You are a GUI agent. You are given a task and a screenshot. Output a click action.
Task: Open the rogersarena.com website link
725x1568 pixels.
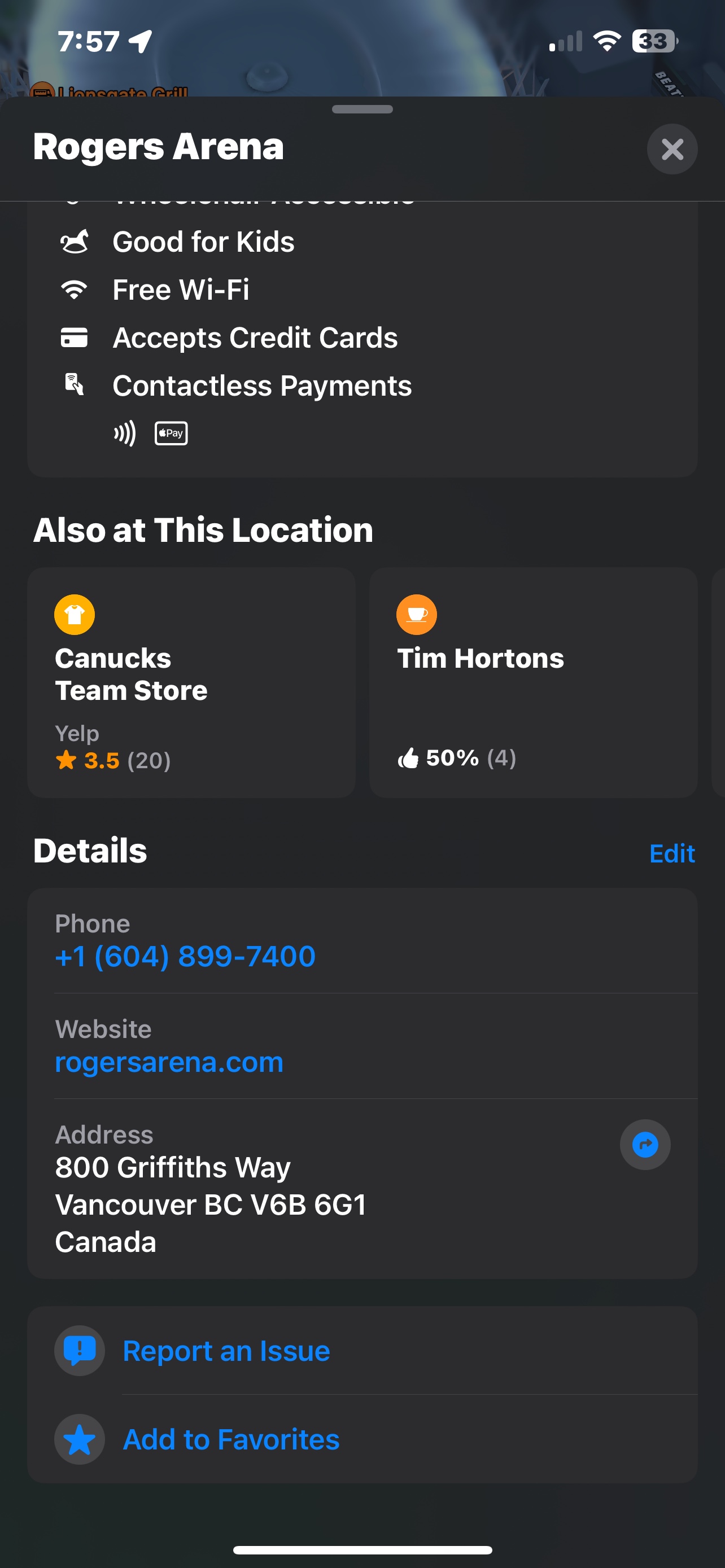tap(169, 1062)
